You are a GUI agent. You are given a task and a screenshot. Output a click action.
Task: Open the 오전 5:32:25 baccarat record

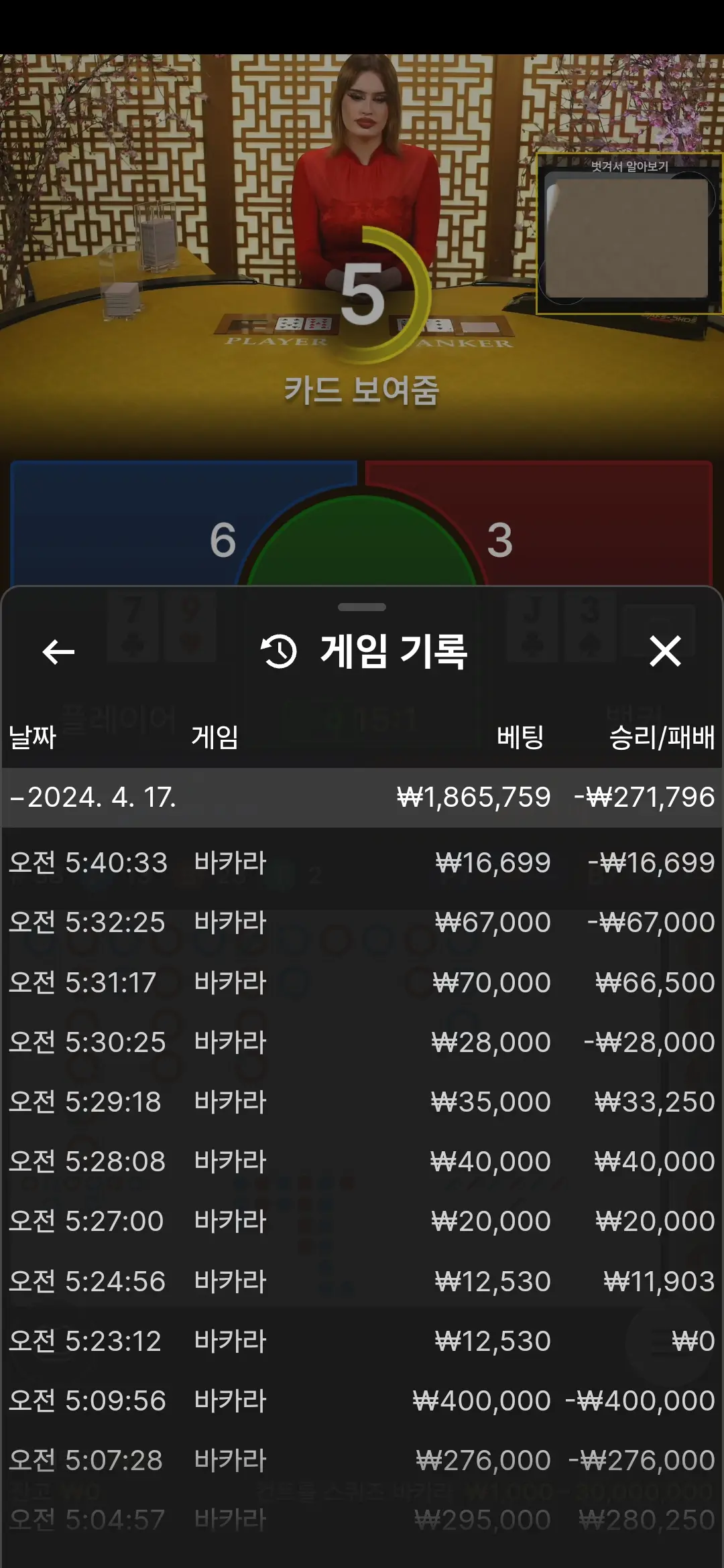click(362, 923)
